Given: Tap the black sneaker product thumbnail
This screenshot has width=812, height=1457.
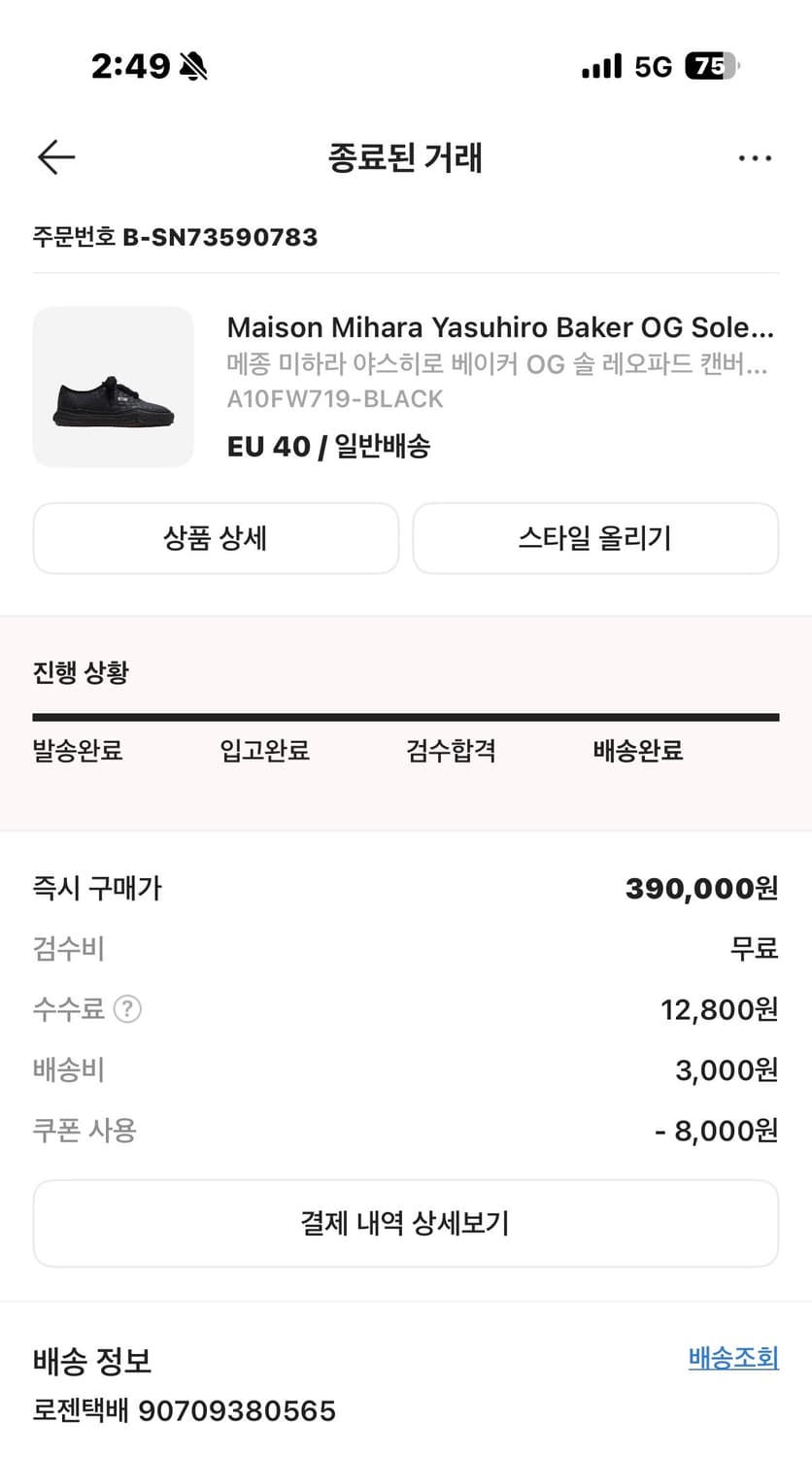Looking at the screenshot, I should (113, 387).
